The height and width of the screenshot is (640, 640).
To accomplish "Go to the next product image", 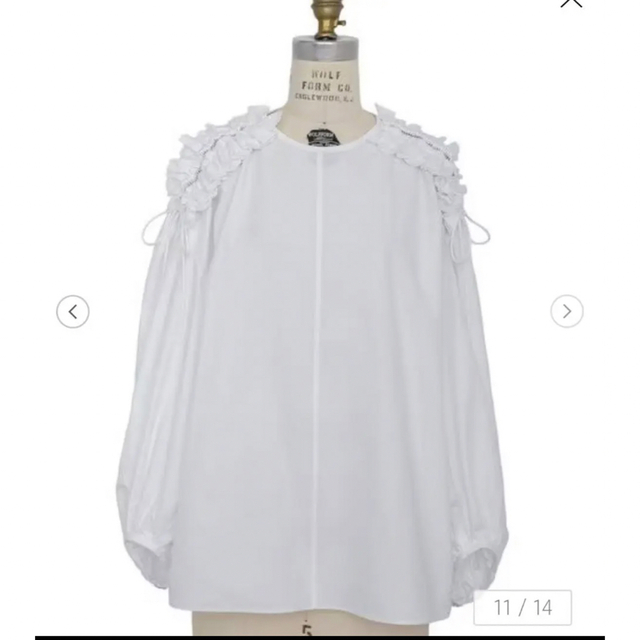I will pos(567,312).
